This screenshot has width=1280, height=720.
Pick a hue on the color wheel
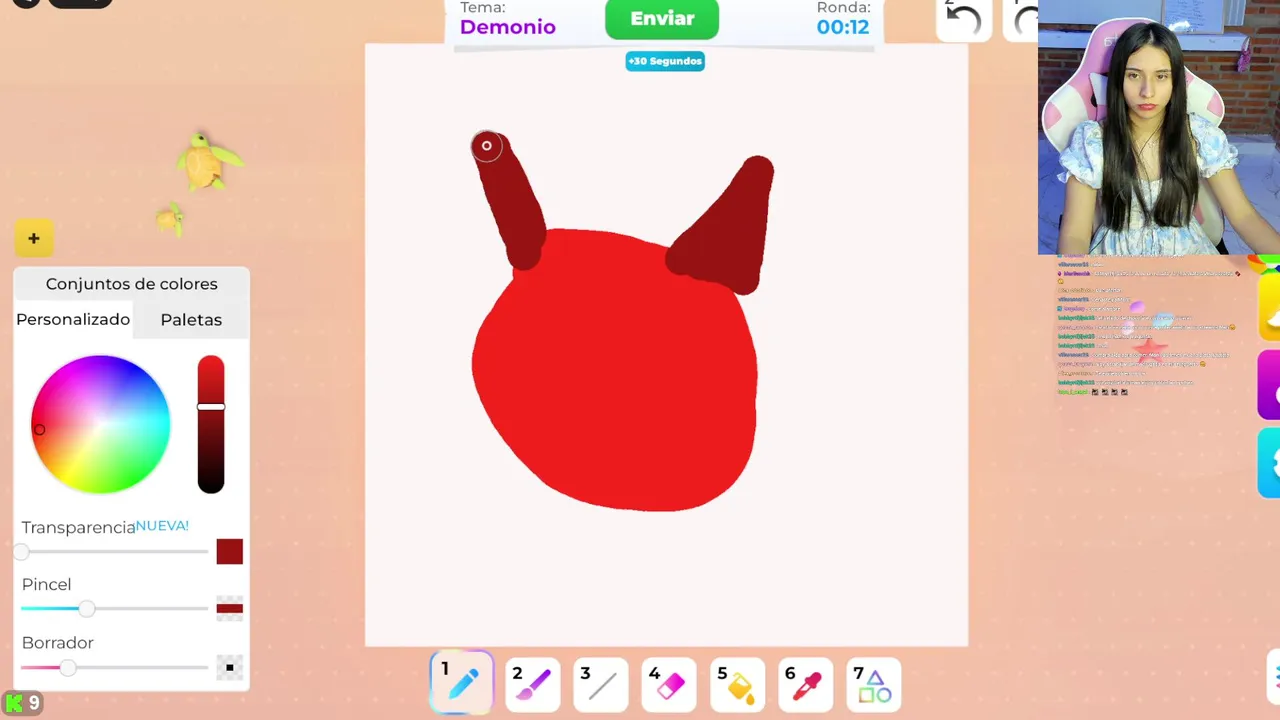coord(100,424)
